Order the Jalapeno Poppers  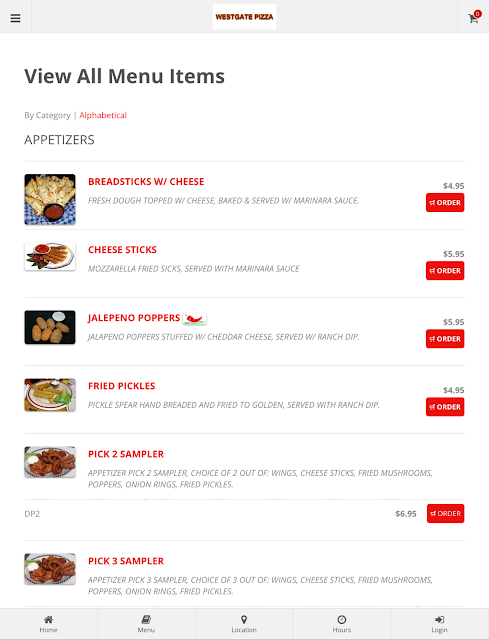point(445,339)
